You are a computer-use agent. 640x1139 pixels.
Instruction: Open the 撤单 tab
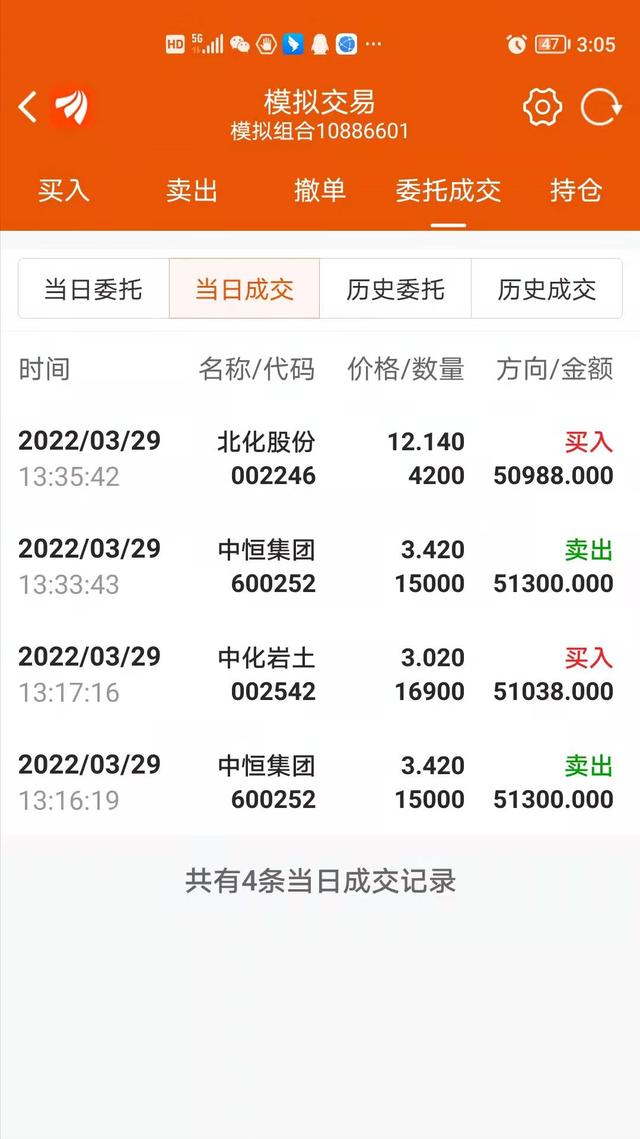pyautogui.click(x=320, y=190)
